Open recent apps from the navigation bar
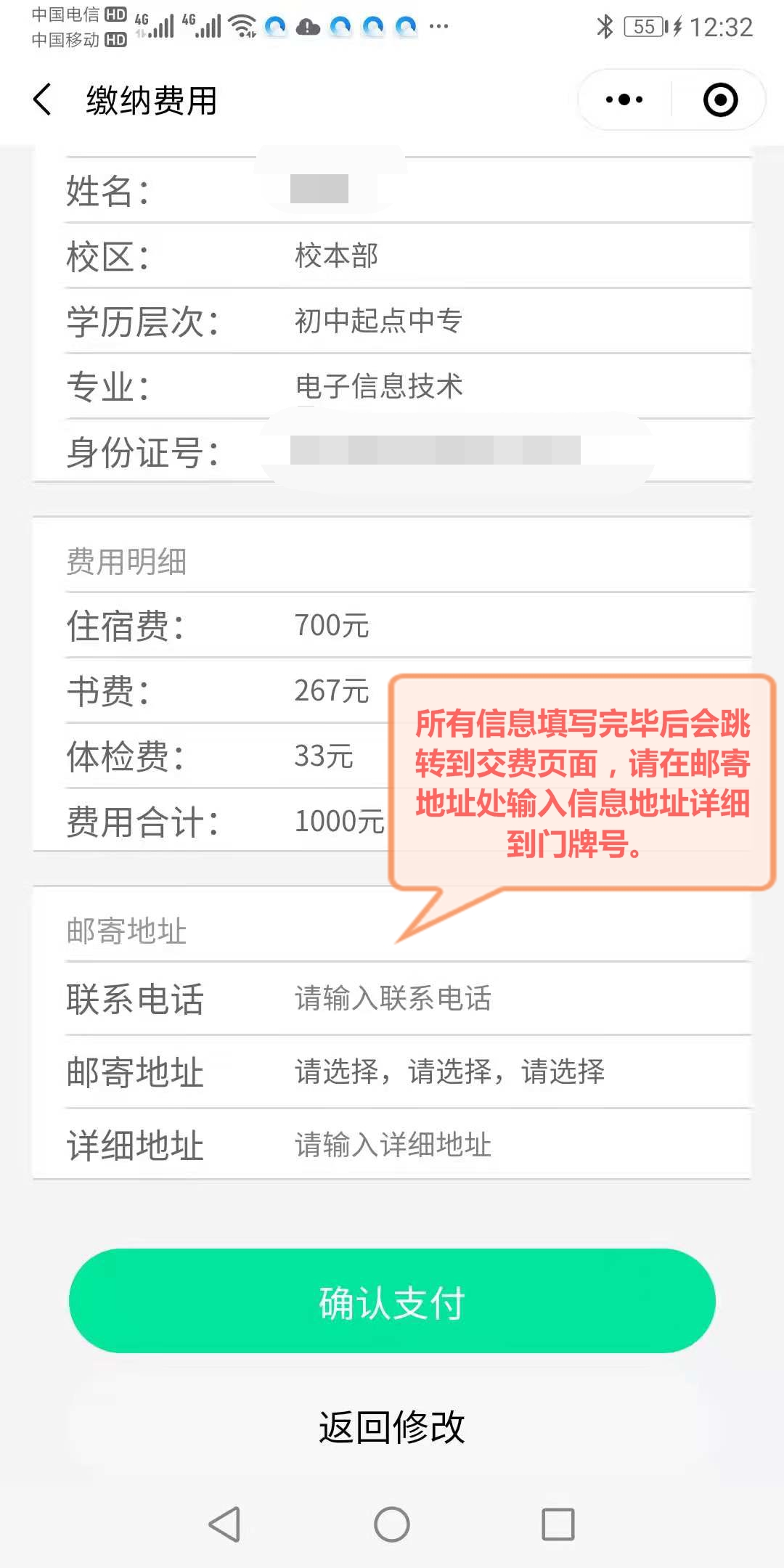Image resolution: width=784 pixels, height=1568 pixels. click(558, 1524)
